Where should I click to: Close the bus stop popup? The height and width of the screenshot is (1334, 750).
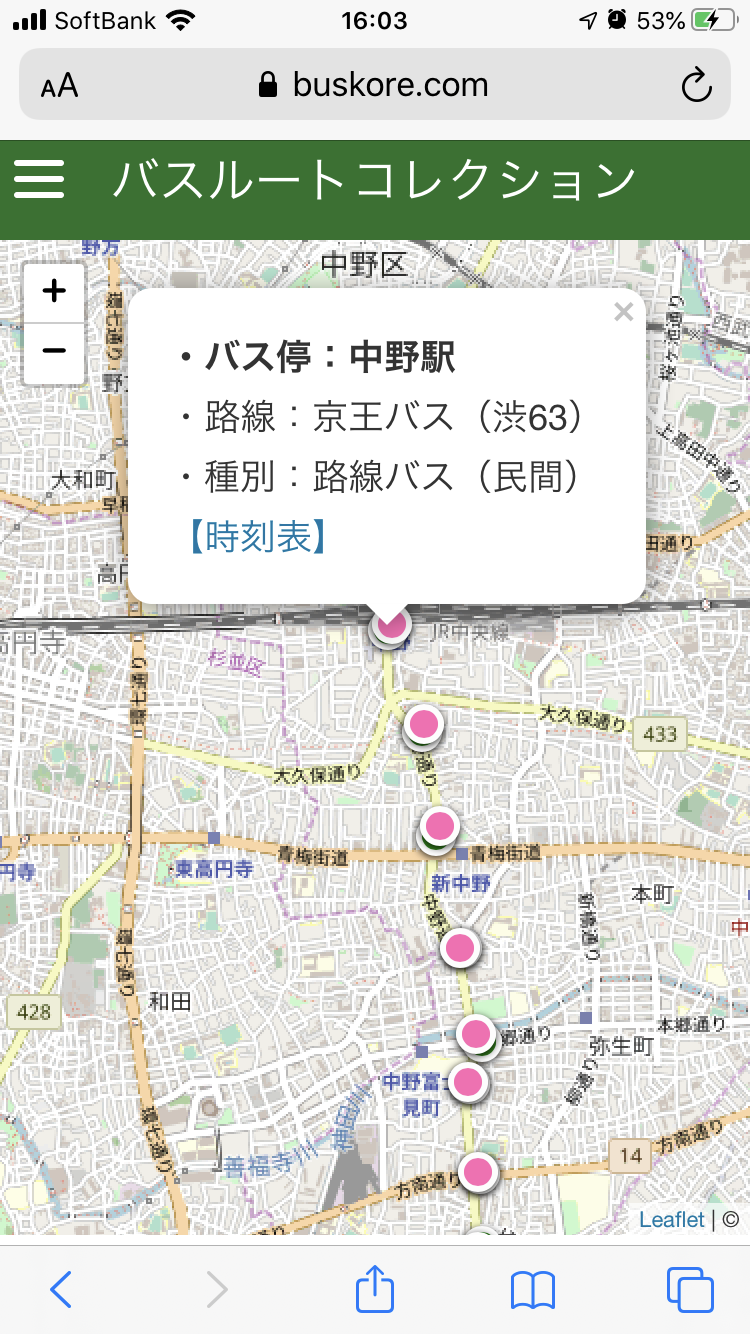tap(623, 313)
